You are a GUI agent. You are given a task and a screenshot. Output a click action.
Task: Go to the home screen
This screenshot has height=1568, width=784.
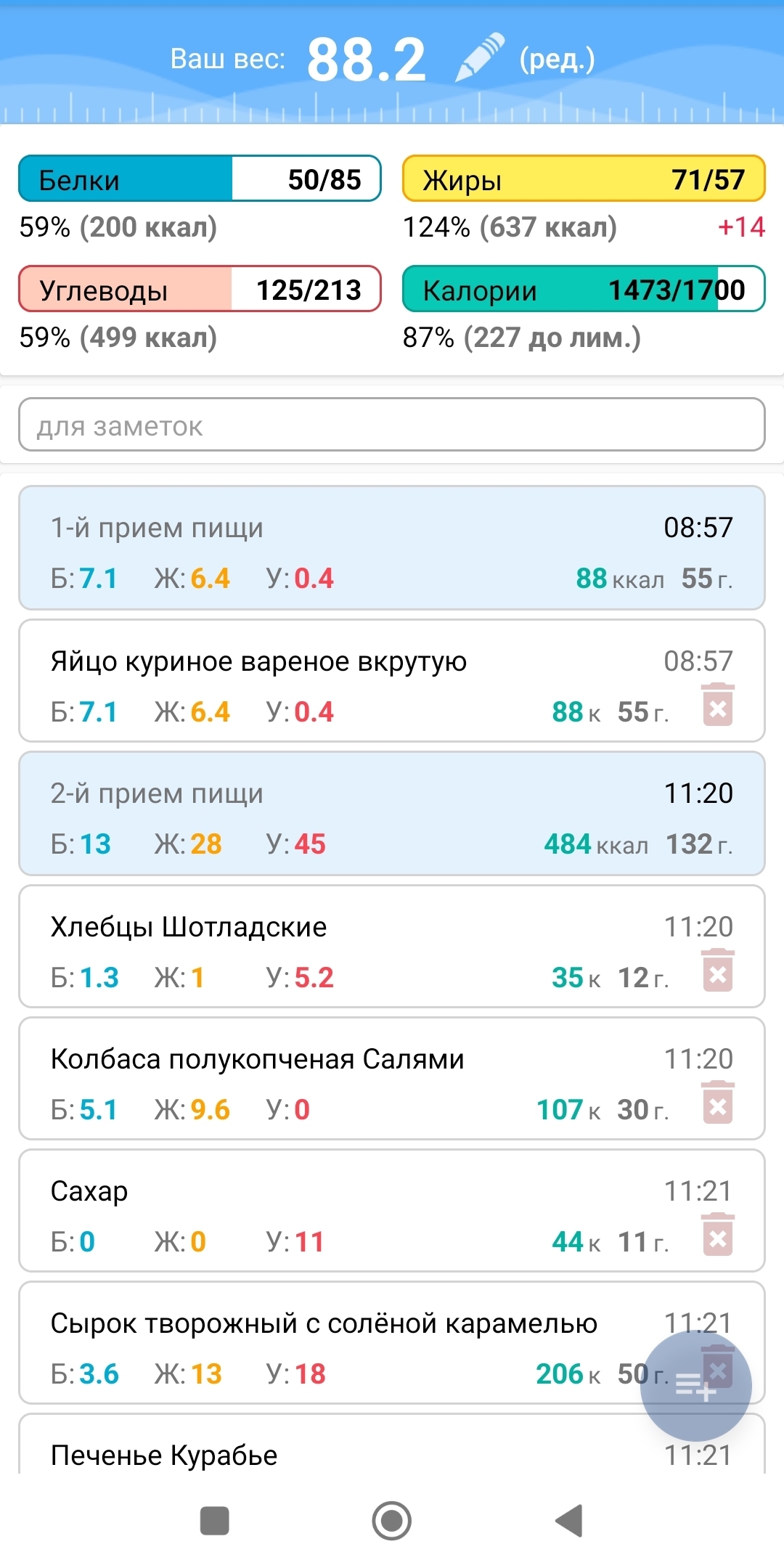[392, 1520]
